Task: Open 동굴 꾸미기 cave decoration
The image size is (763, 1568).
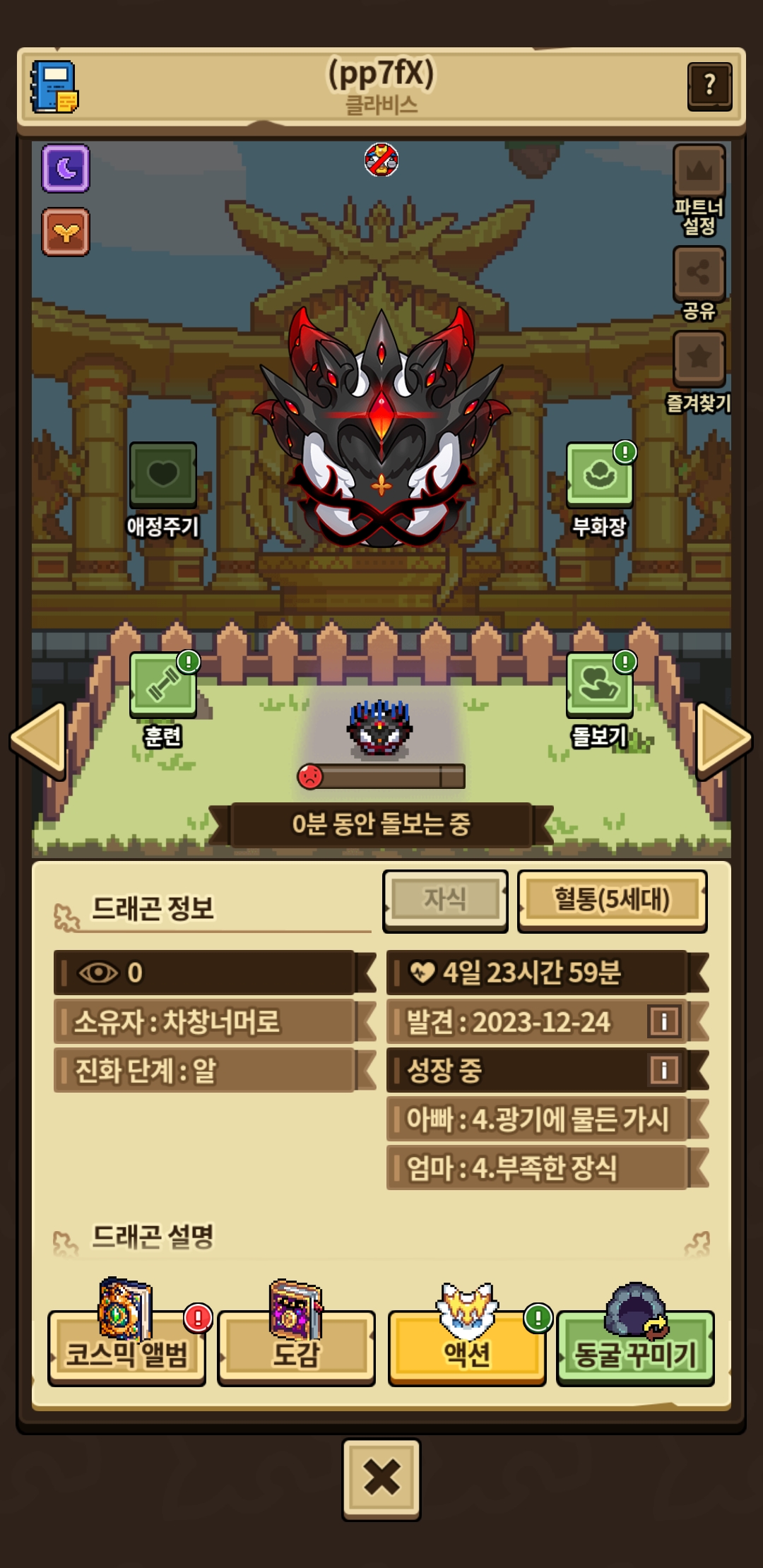Action: click(635, 1348)
